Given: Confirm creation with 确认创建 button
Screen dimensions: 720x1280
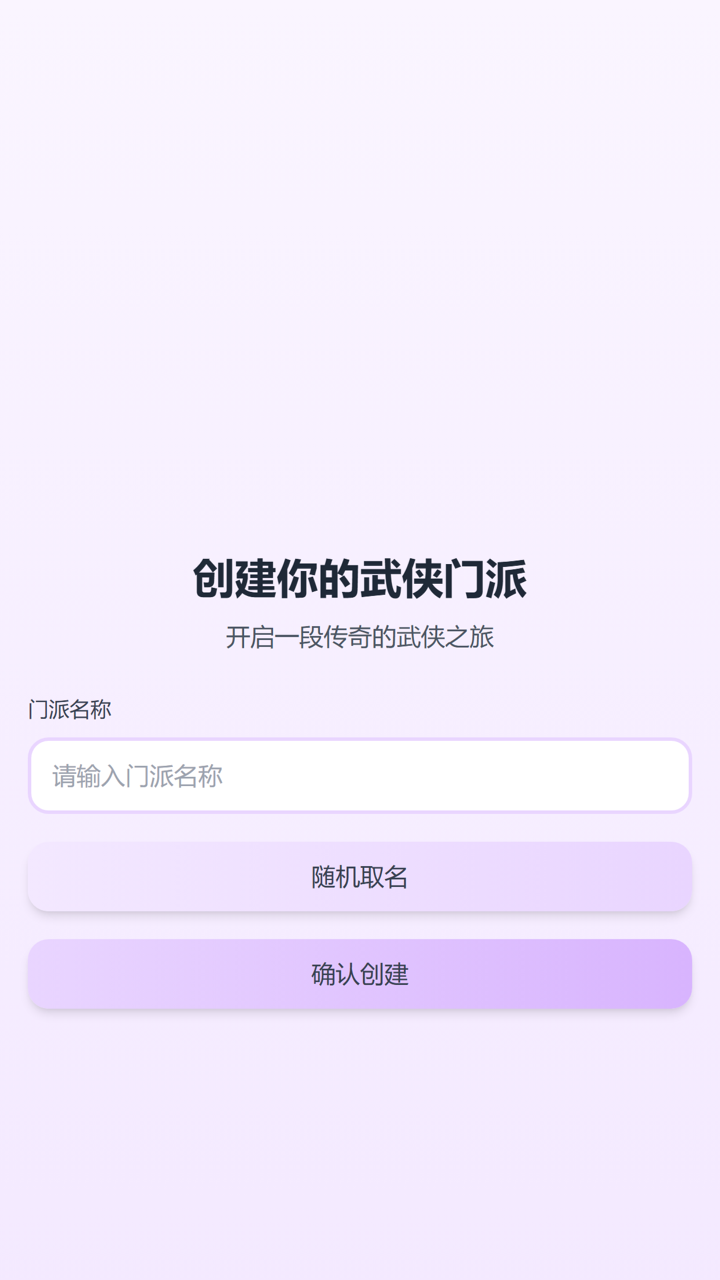Looking at the screenshot, I should 360,974.
